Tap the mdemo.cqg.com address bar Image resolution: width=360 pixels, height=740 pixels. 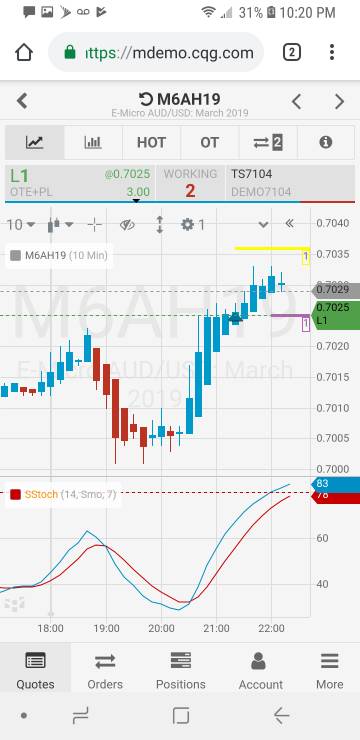[x=156, y=52]
